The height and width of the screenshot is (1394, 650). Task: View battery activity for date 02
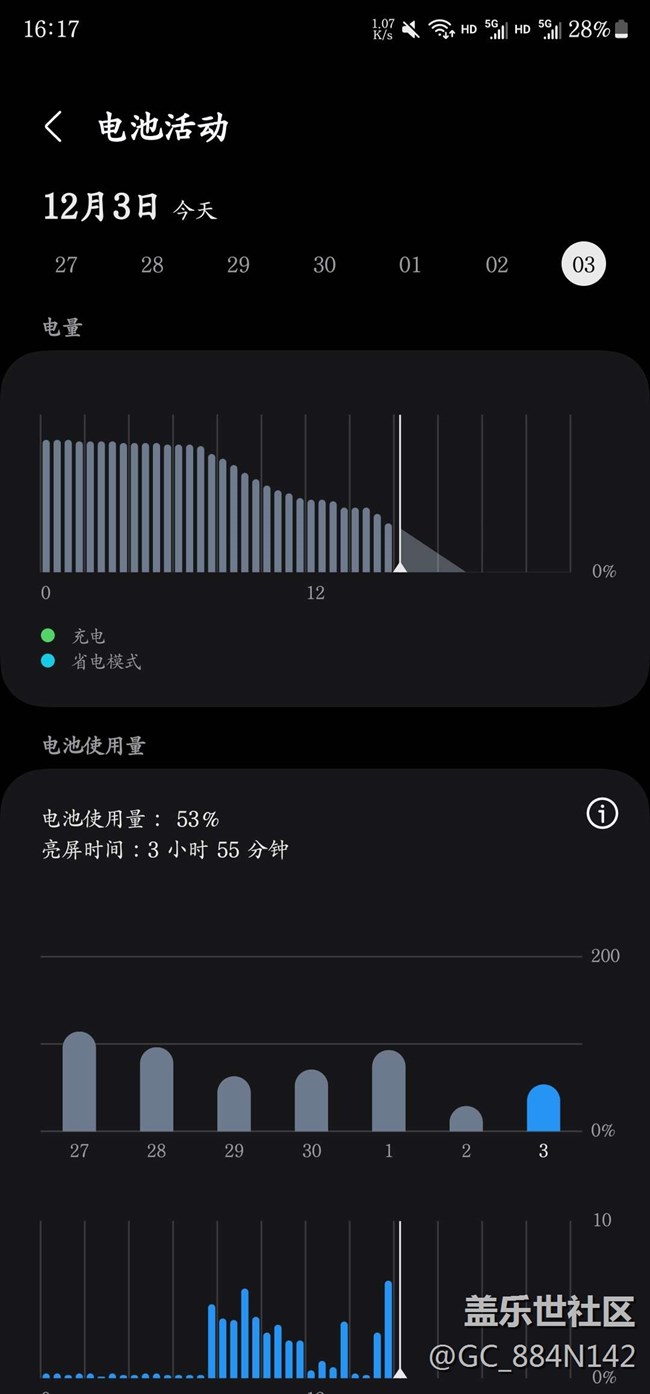[497, 265]
